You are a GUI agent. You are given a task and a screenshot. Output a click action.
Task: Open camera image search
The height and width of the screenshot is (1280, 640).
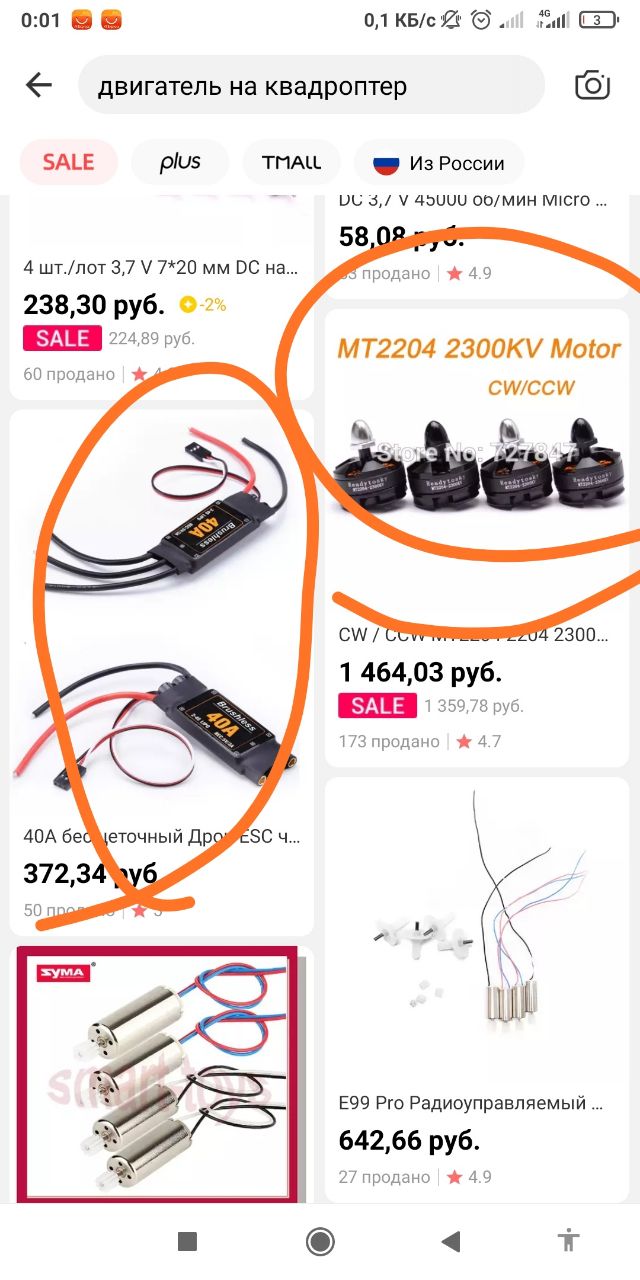(x=592, y=86)
